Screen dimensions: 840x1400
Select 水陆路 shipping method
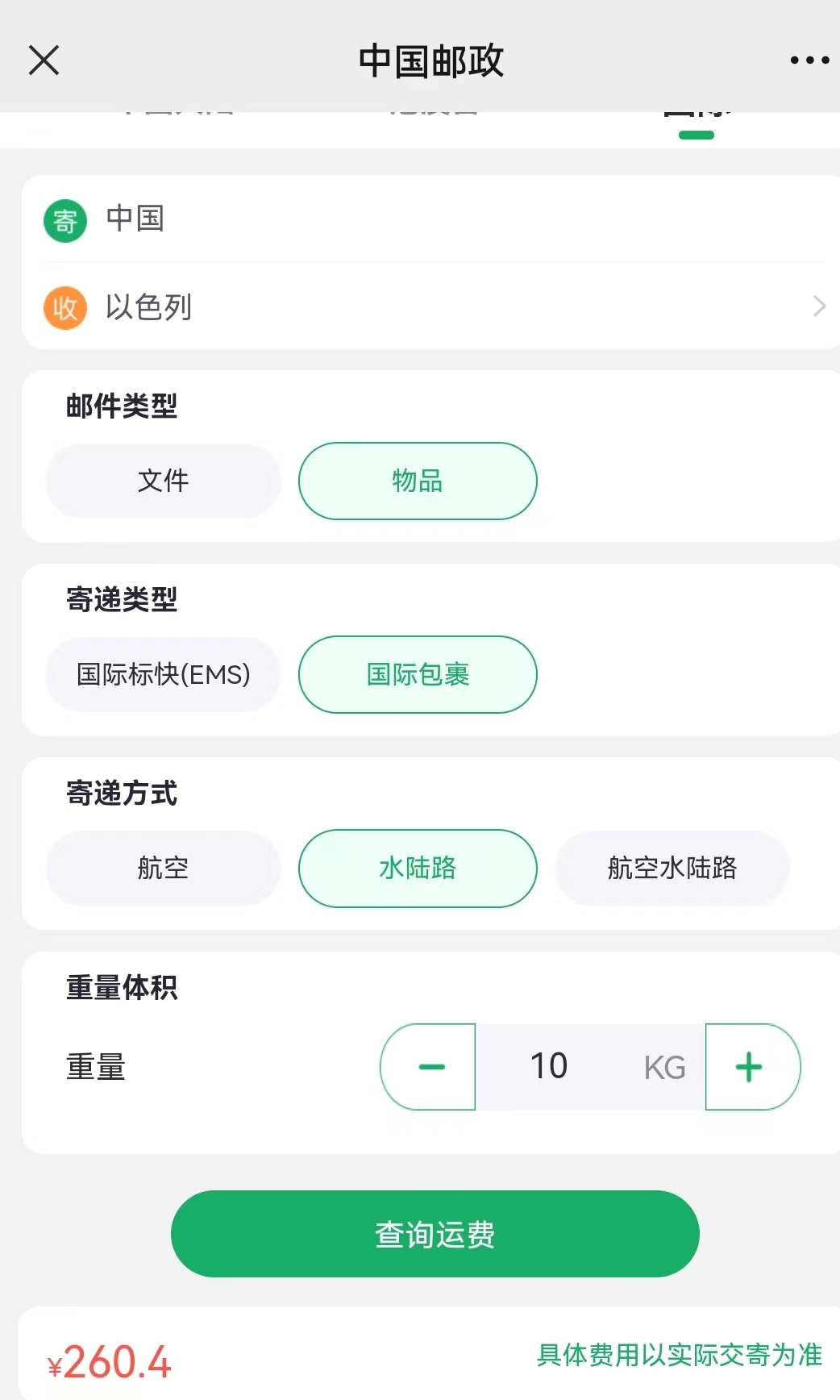pos(417,869)
